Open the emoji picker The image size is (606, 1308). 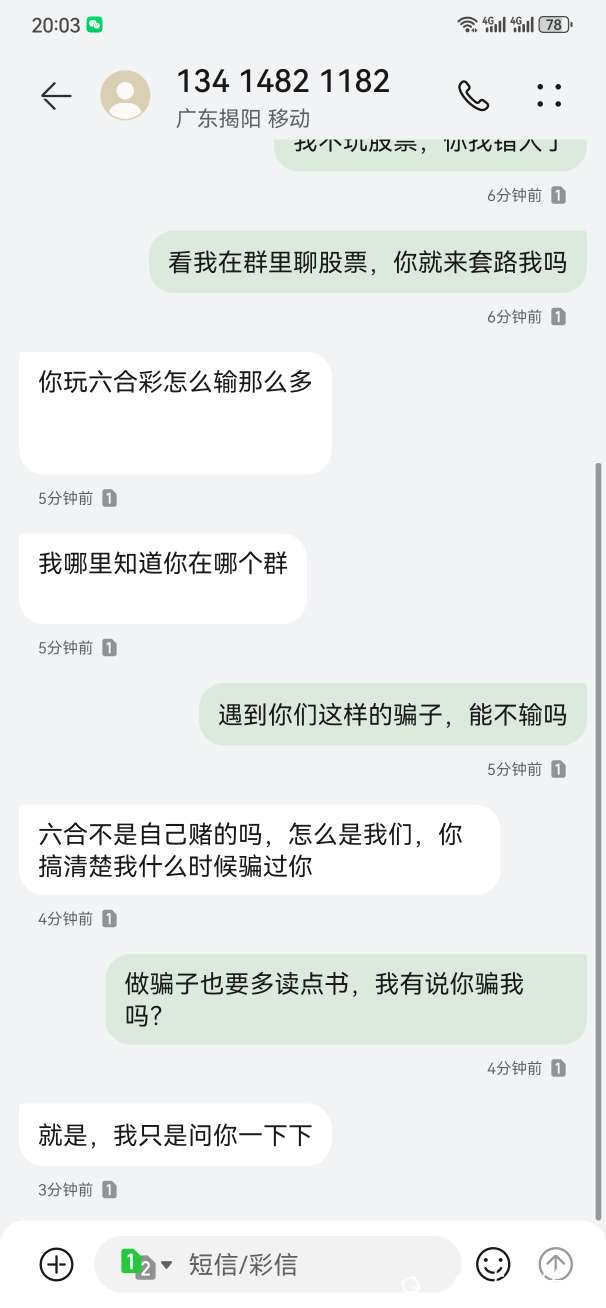tap(493, 1264)
